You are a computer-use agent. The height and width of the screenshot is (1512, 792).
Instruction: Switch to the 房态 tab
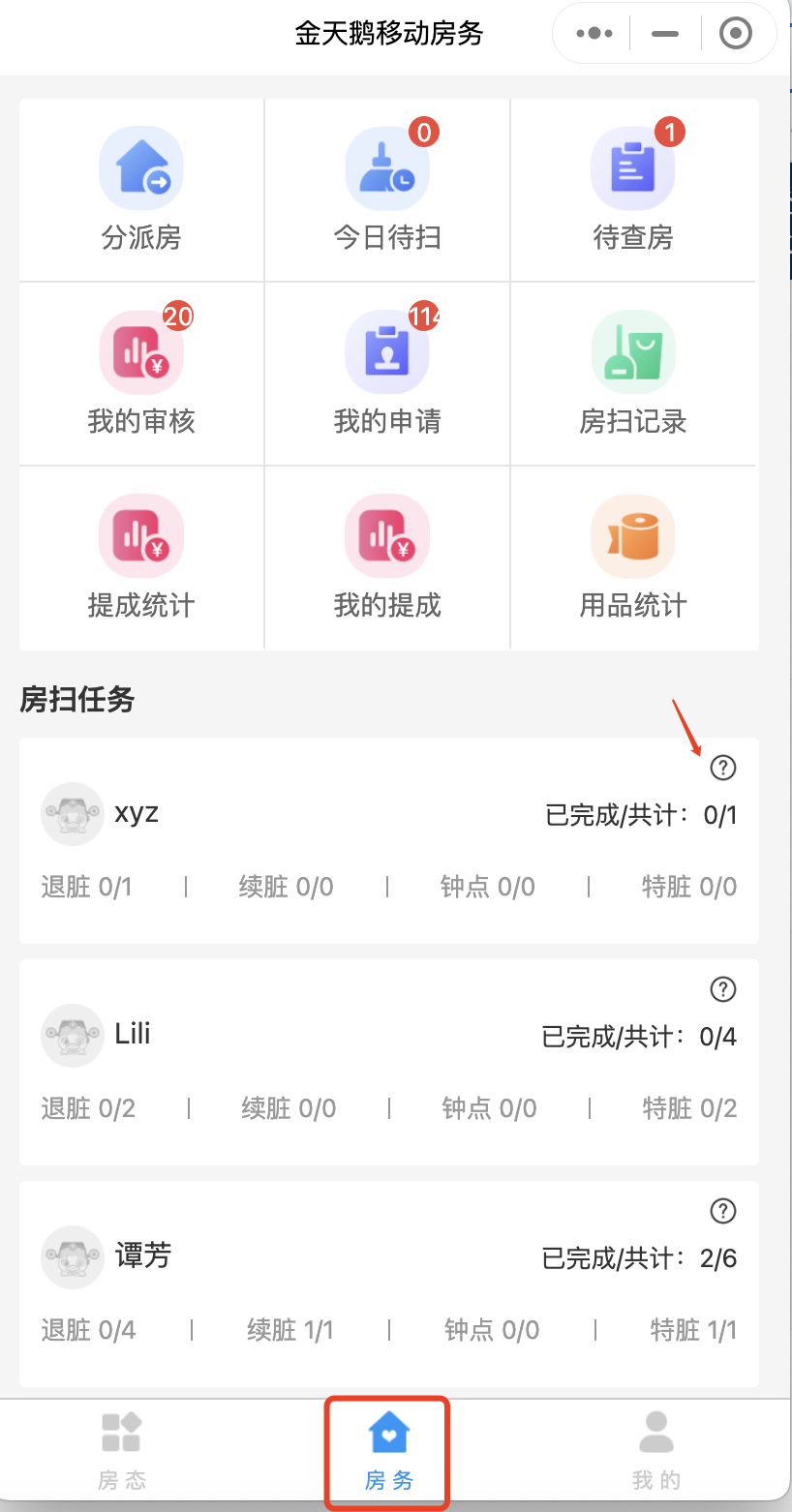pyautogui.click(x=122, y=1451)
